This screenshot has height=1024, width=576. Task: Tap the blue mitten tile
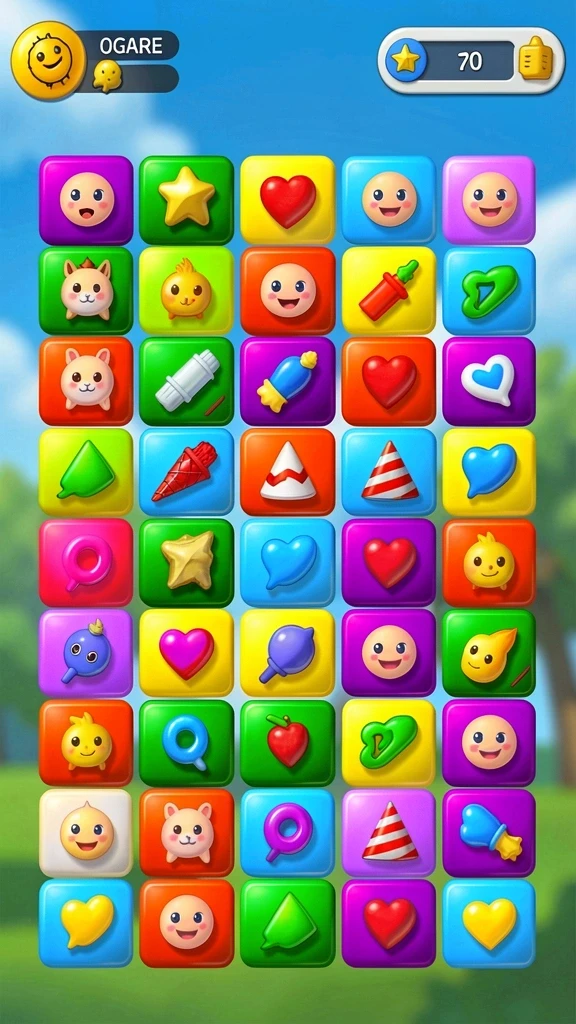(x=488, y=833)
